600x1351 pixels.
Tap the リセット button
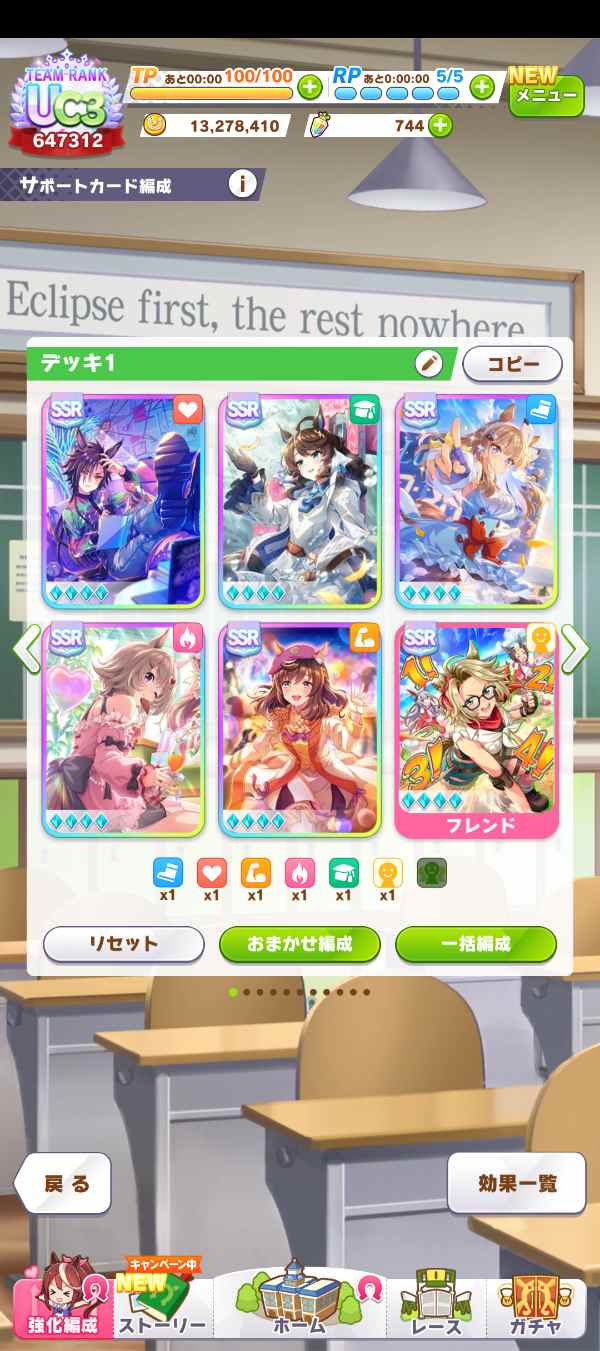124,943
